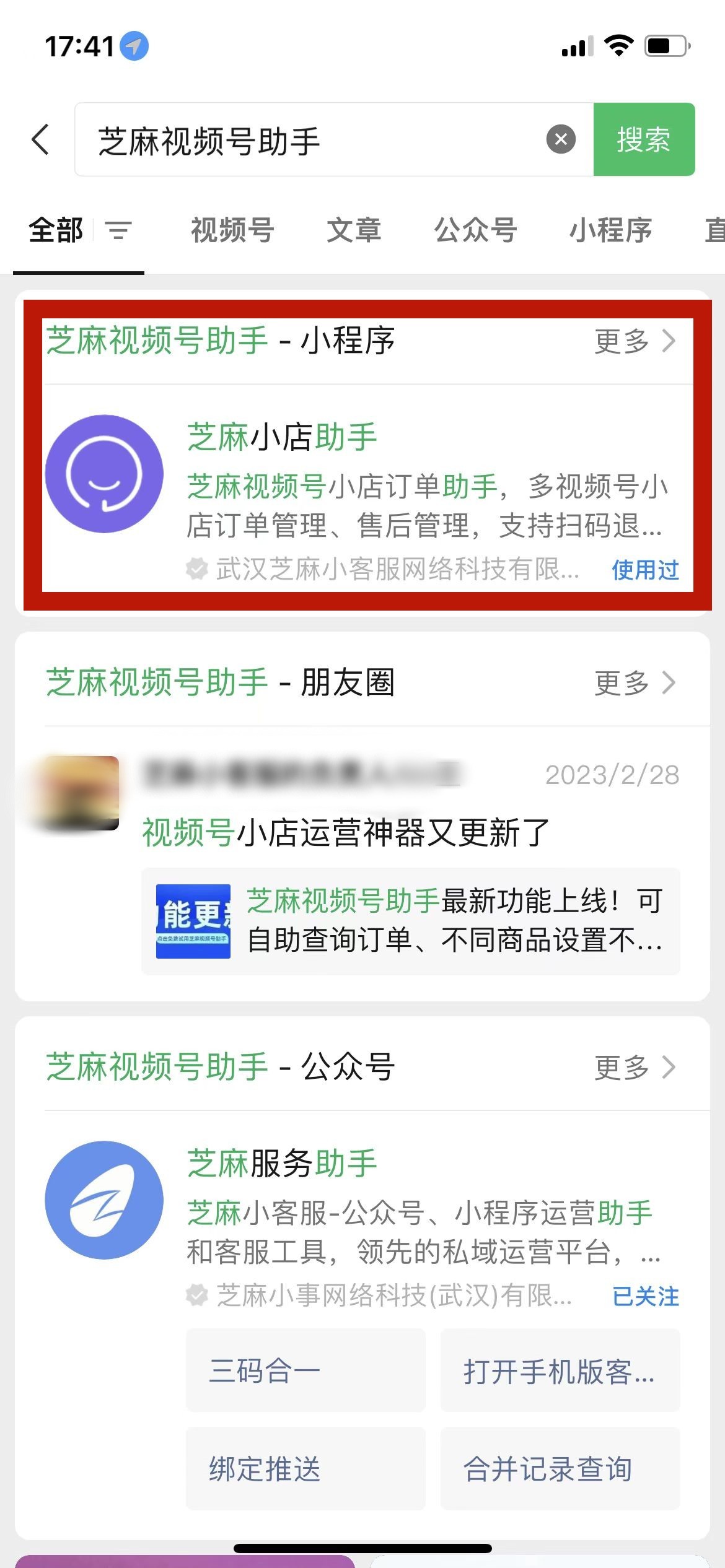This screenshot has height=1568, width=725.
Task: Go back using the back arrow
Action: (41, 139)
